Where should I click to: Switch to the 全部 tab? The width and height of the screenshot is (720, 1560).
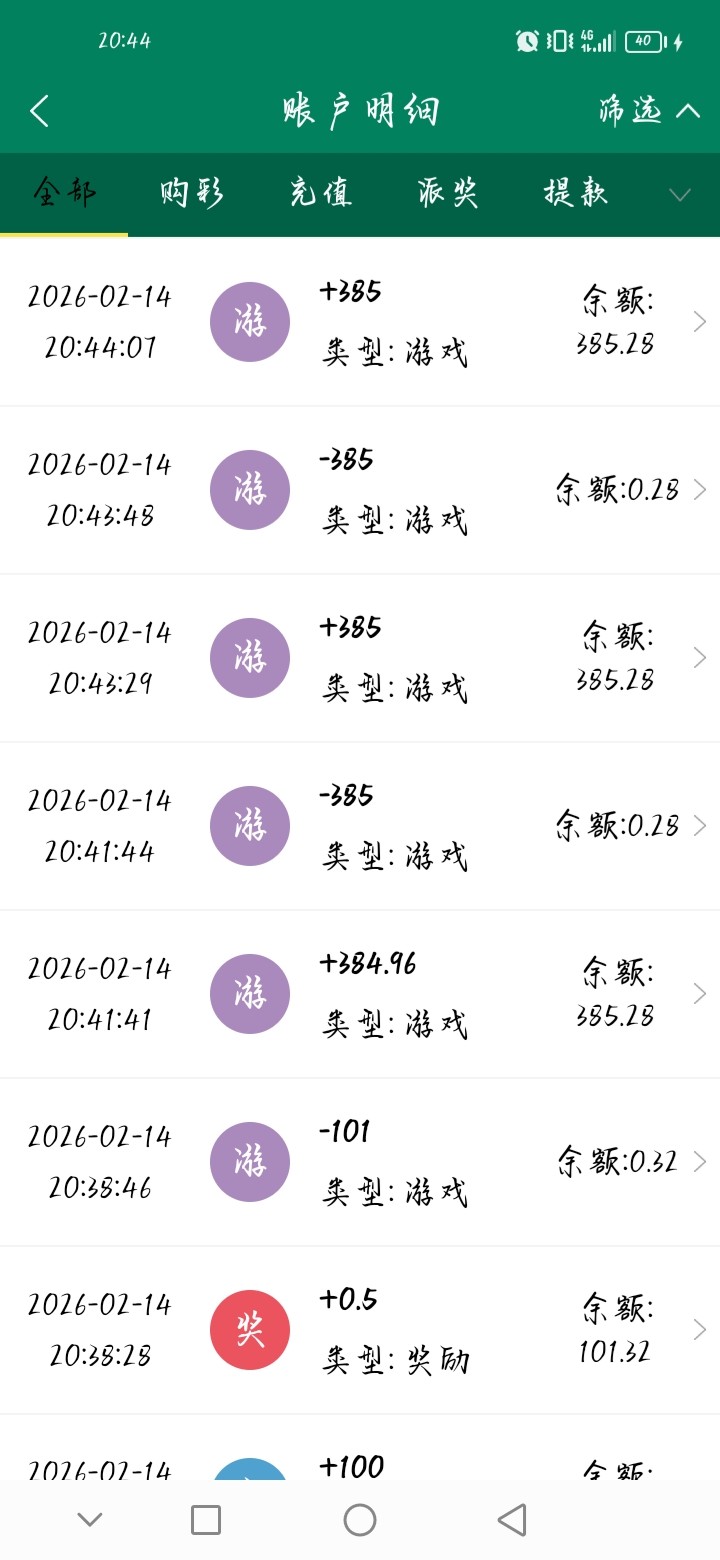click(x=64, y=193)
